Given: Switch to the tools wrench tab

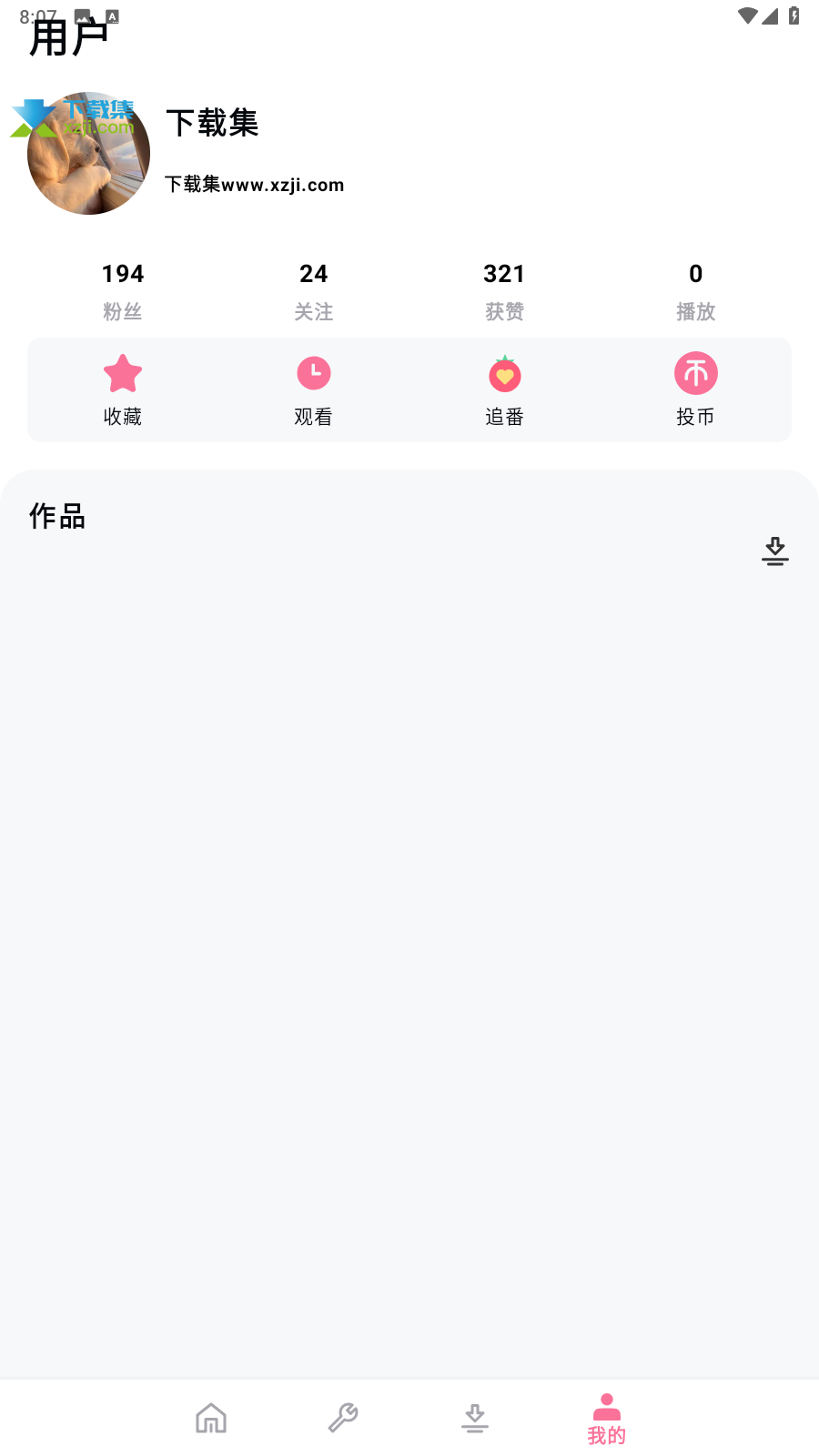Looking at the screenshot, I should coord(343,1418).
